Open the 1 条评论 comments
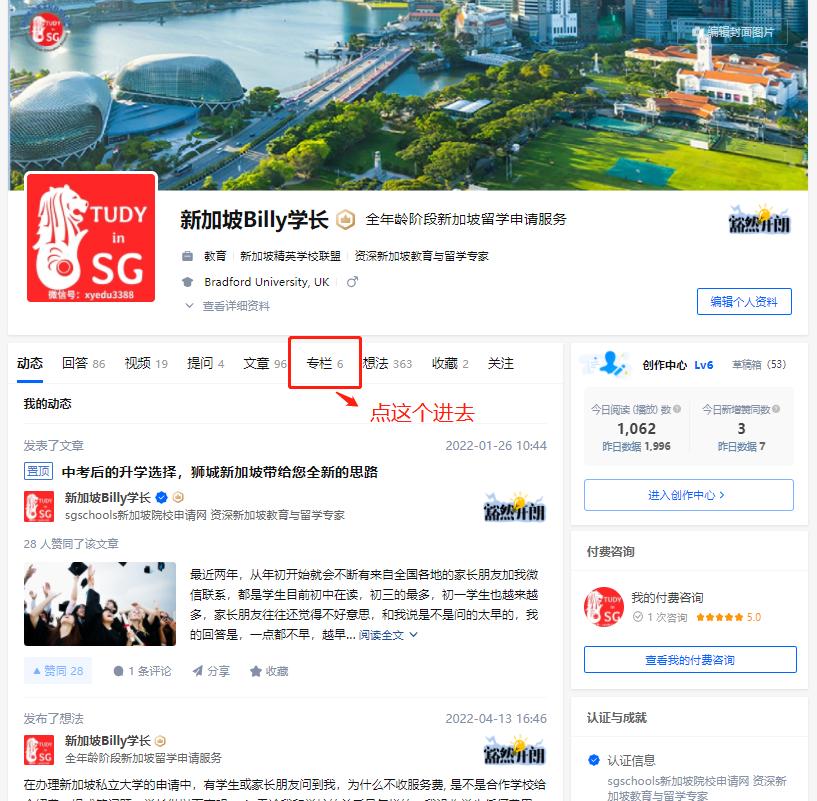Image resolution: width=817 pixels, height=801 pixels. click(x=143, y=671)
